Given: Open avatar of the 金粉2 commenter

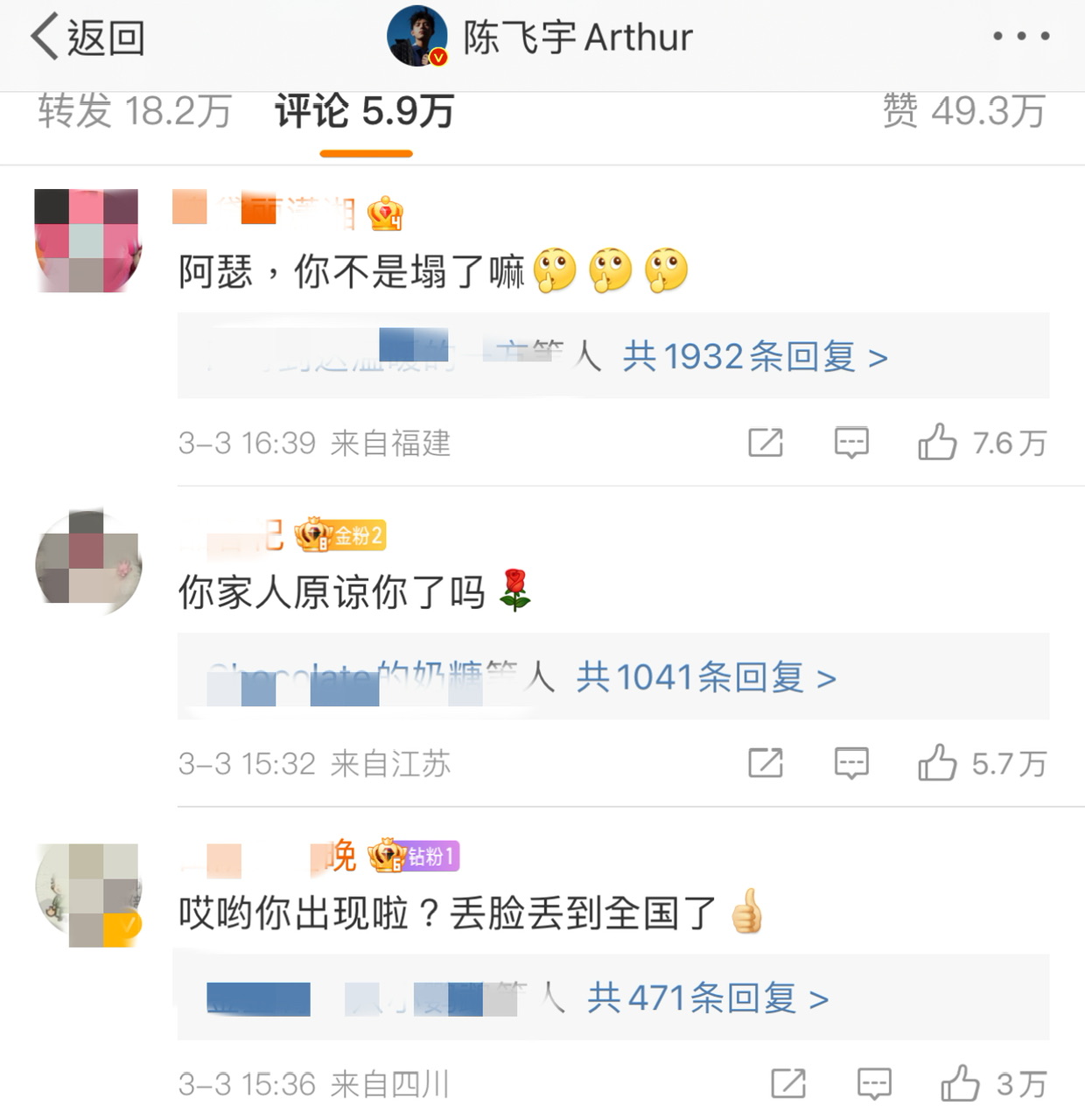Looking at the screenshot, I should [x=87, y=561].
